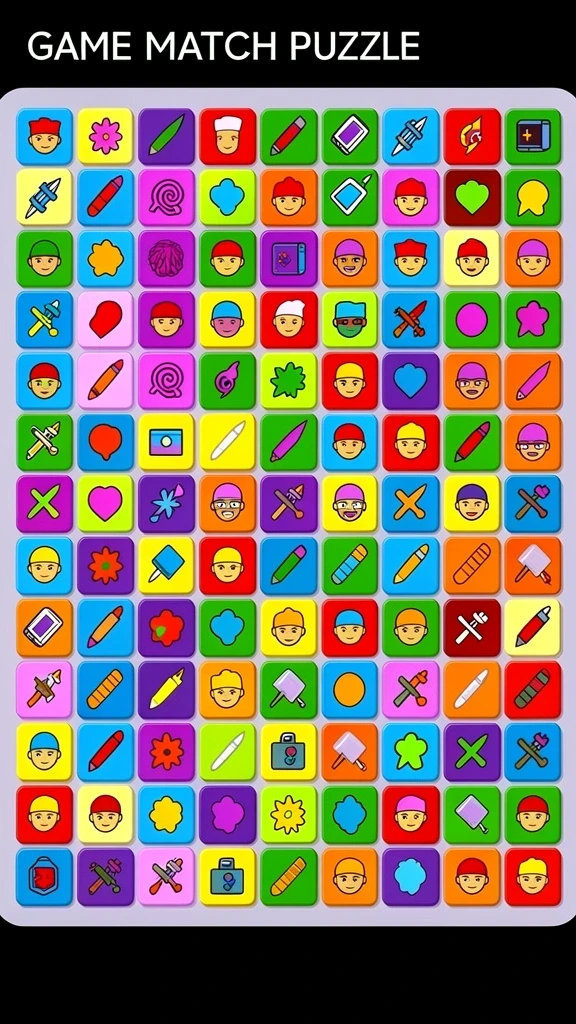
Task: Tap the red mitten on pink tile
Action: (105, 319)
